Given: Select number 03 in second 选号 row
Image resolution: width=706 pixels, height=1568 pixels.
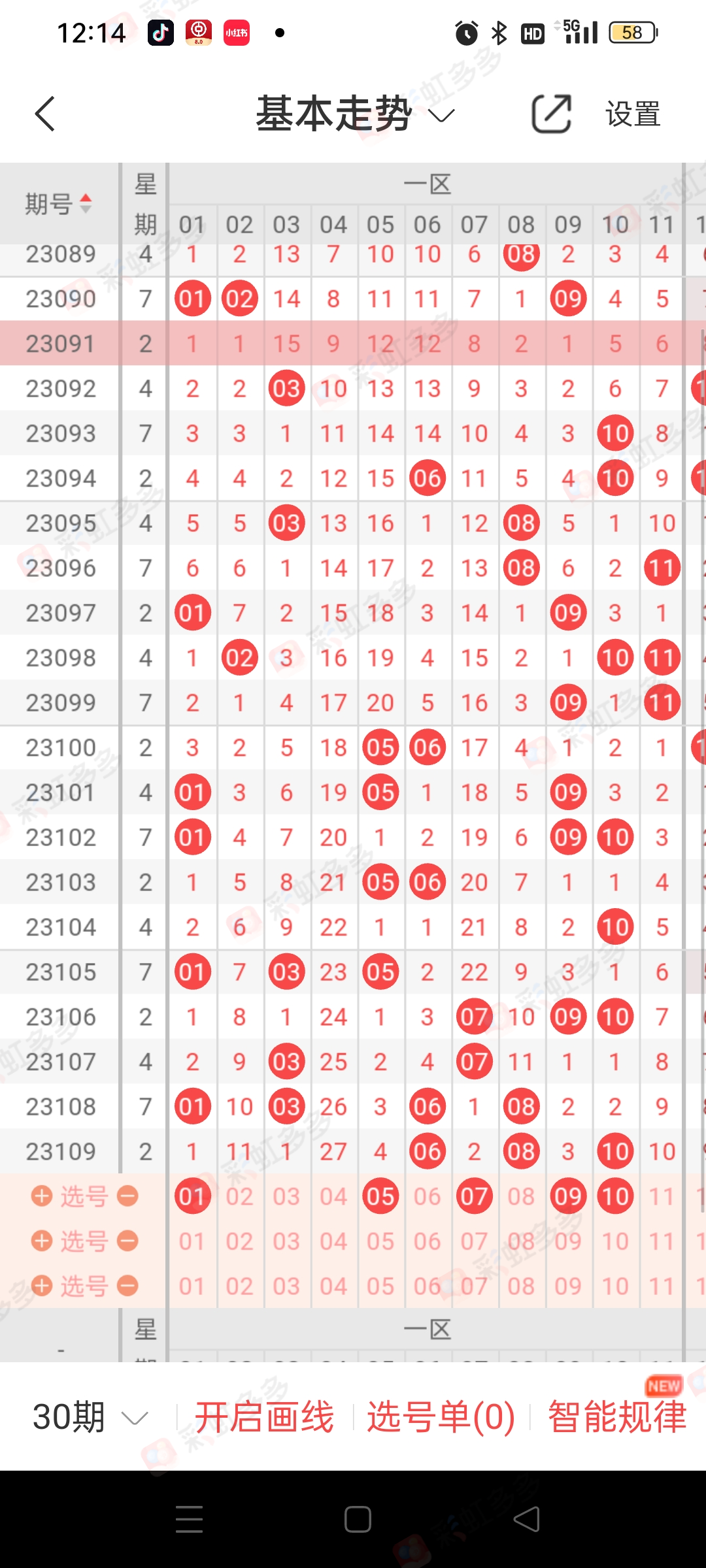Looking at the screenshot, I should coord(286,1241).
